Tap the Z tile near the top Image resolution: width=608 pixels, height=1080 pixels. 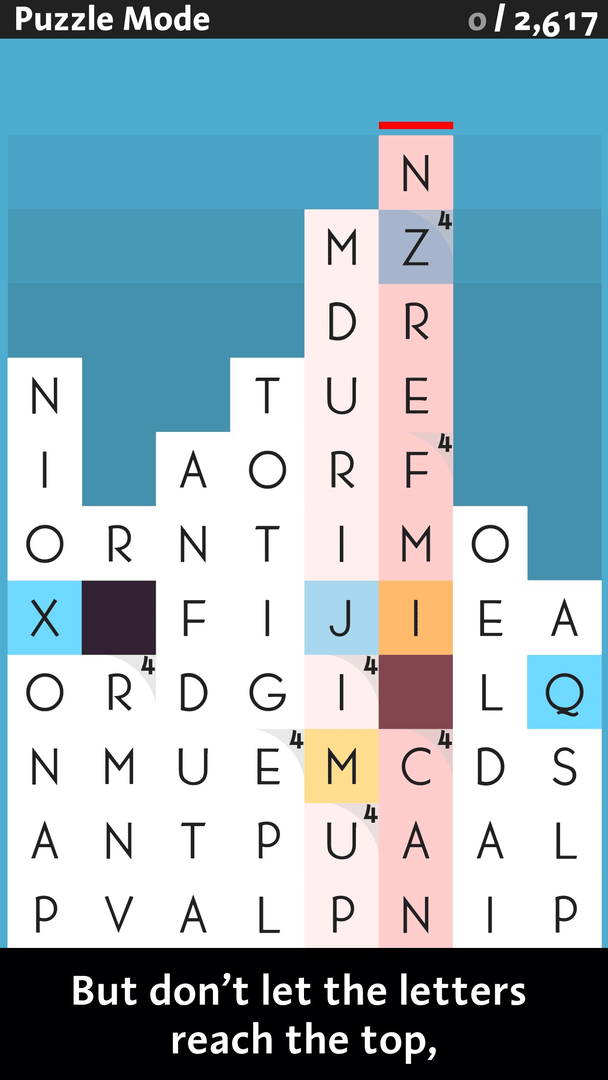(416, 247)
